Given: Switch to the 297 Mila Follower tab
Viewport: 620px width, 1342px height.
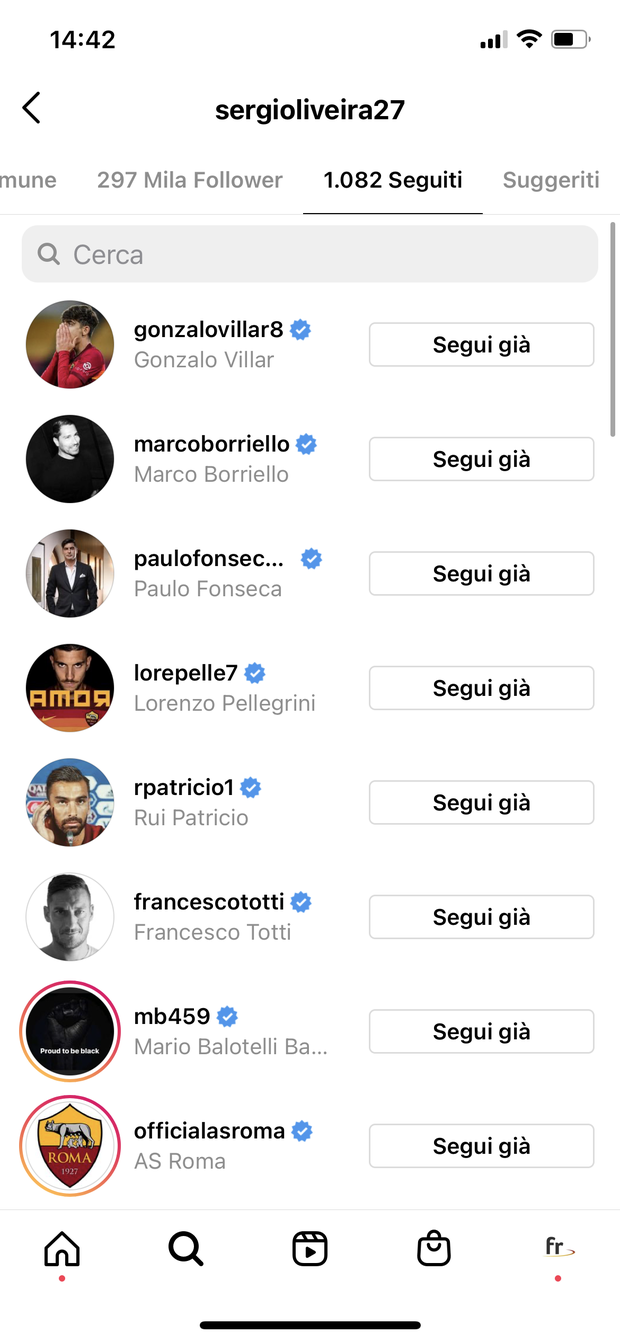Looking at the screenshot, I should tap(189, 180).
